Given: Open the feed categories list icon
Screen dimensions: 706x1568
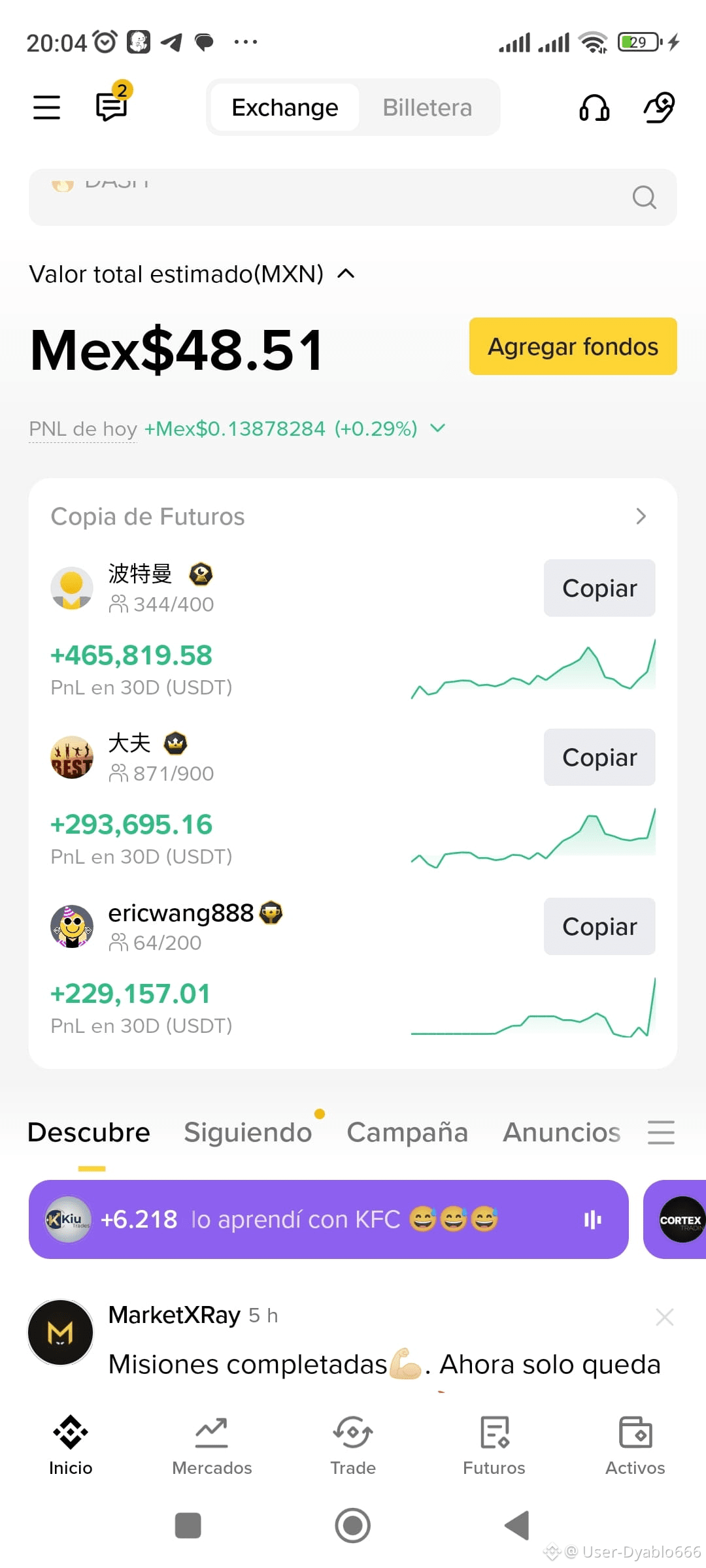Looking at the screenshot, I should 660,1132.
